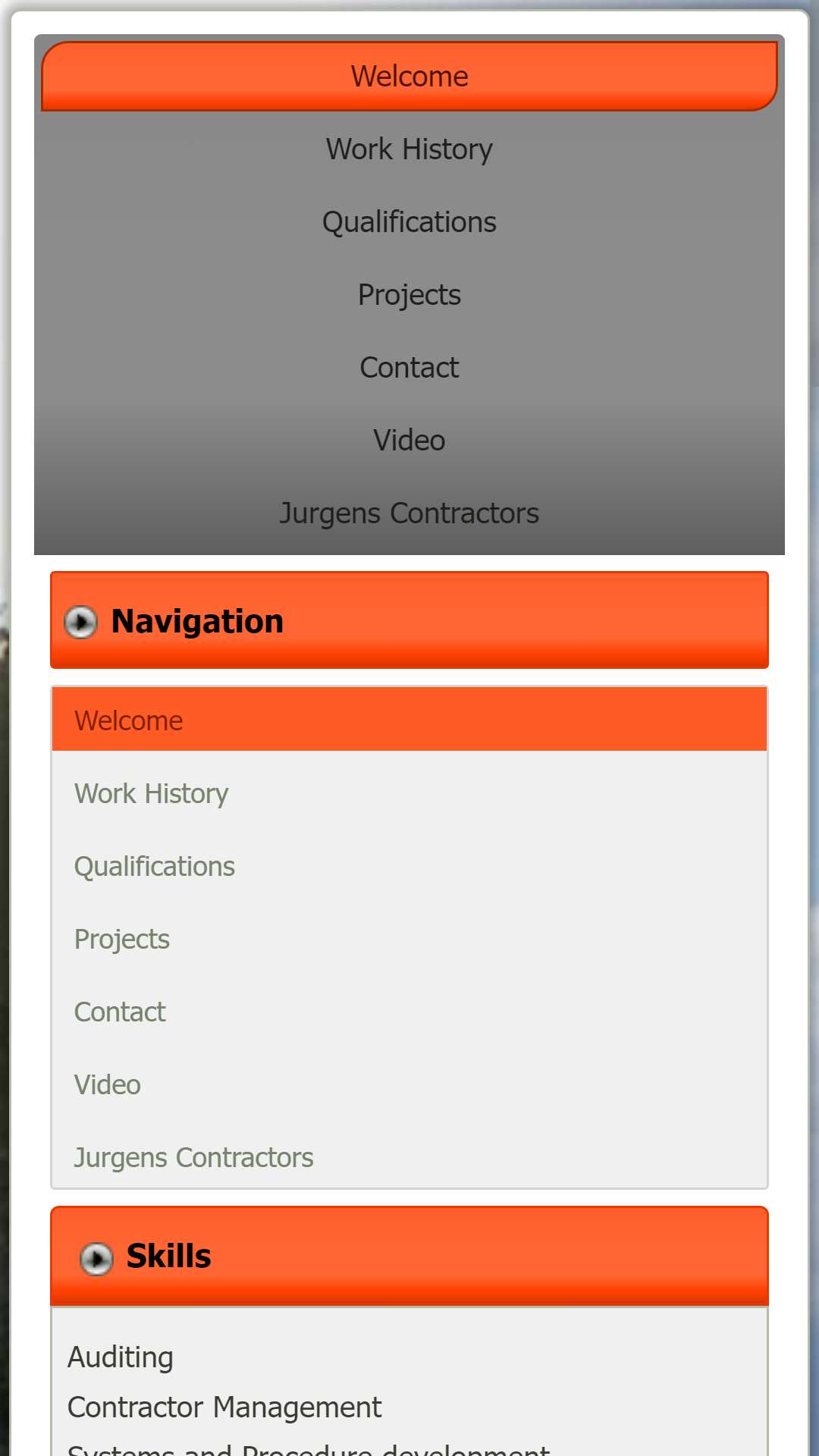Open Video in the Navigation list
This screenshot has width=819, height=1456.
coord(409,1085)
